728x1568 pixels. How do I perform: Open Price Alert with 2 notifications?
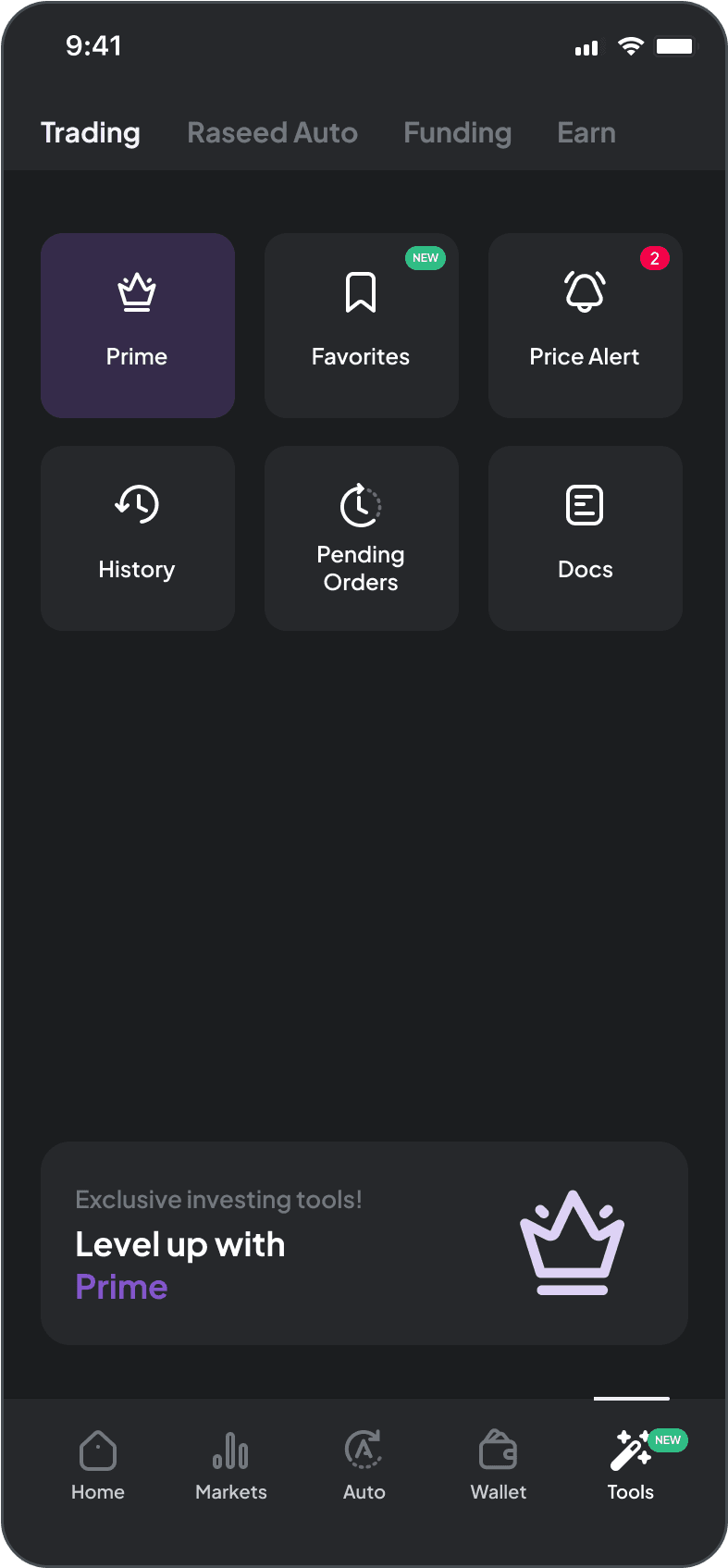click(585, 325)
